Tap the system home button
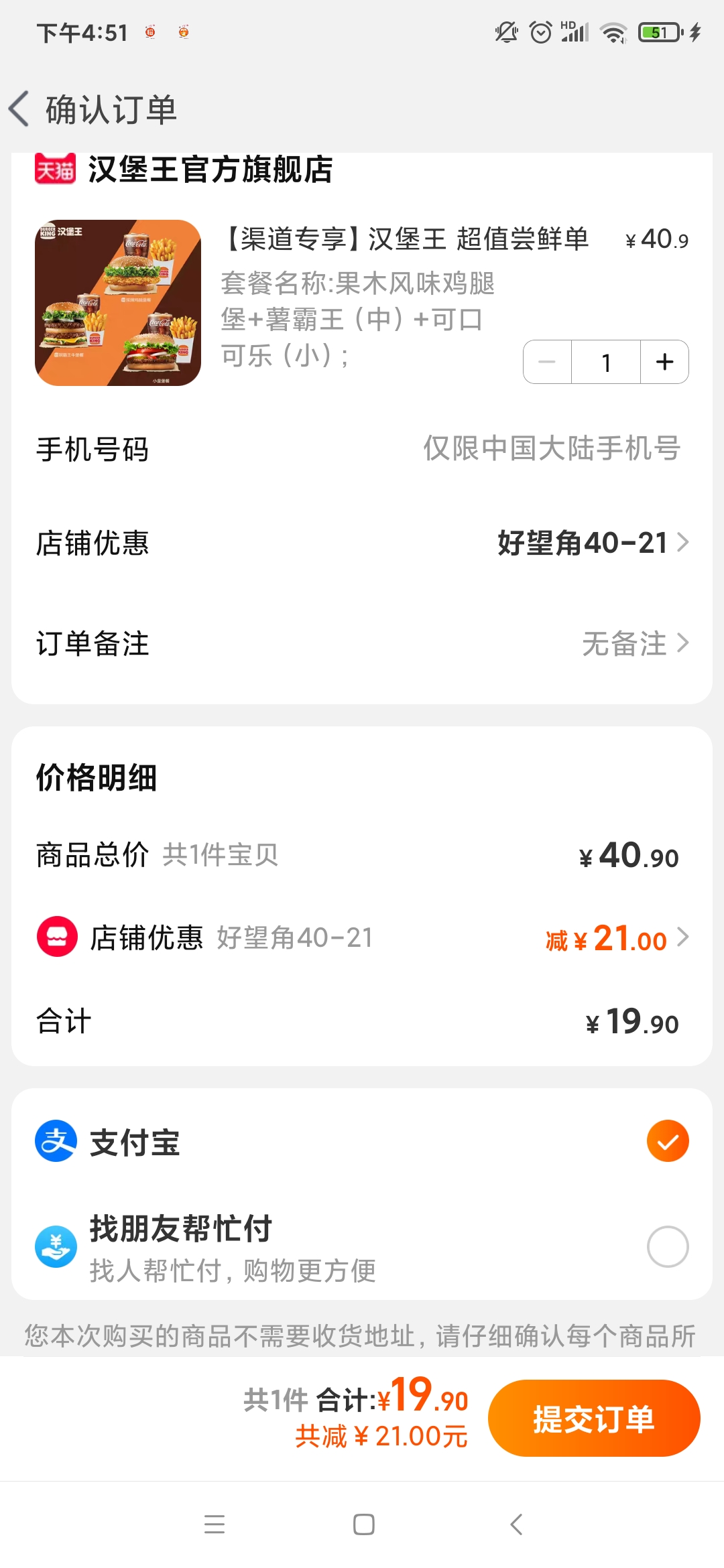The height and width of the screenshot is (1568, 724). point(363,1524)
